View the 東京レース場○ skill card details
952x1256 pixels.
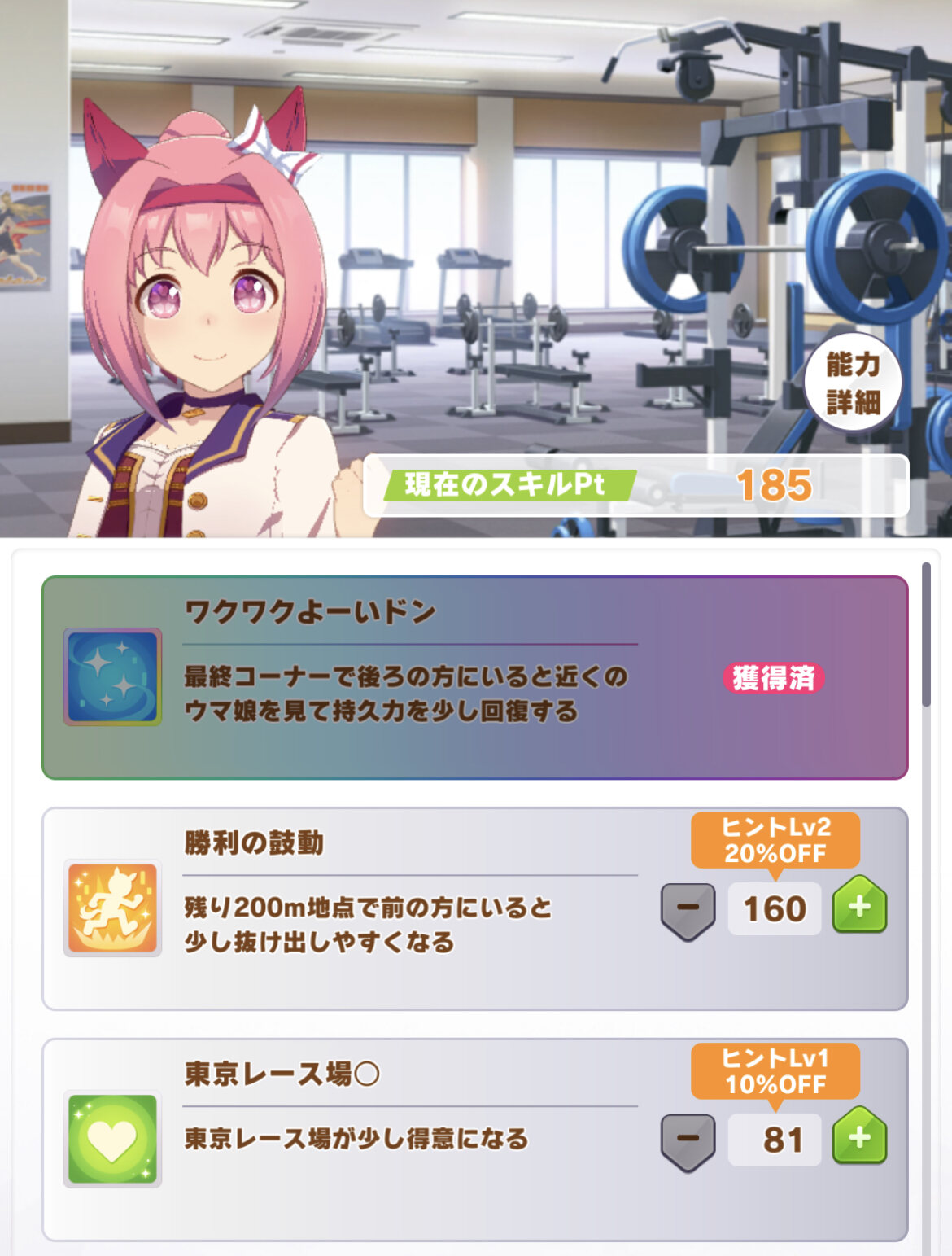coord(366,1140)
